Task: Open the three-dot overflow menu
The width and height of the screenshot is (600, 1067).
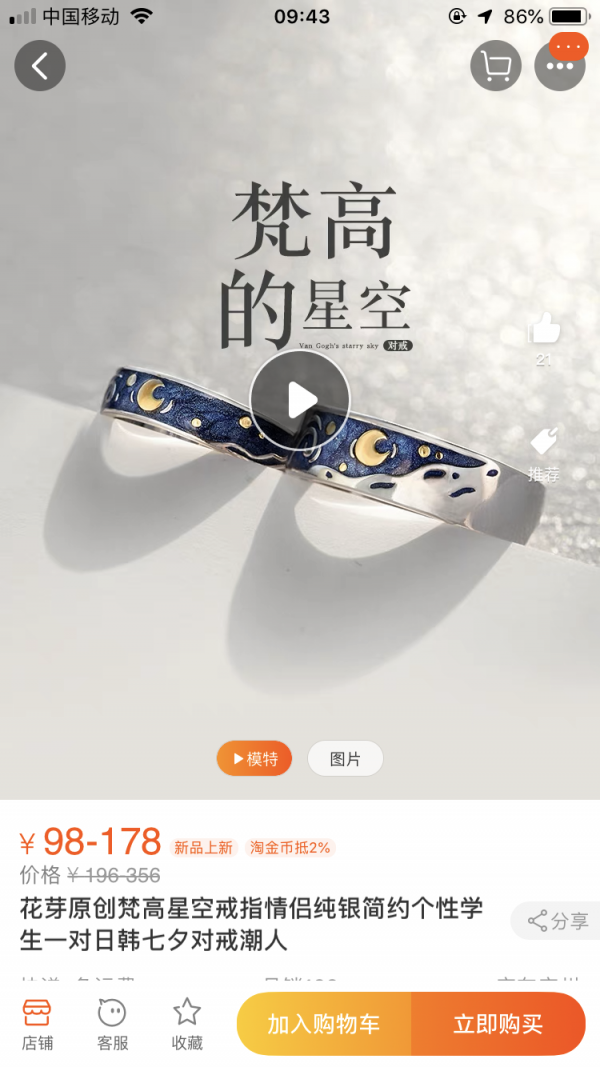Action: click(560, 66)
